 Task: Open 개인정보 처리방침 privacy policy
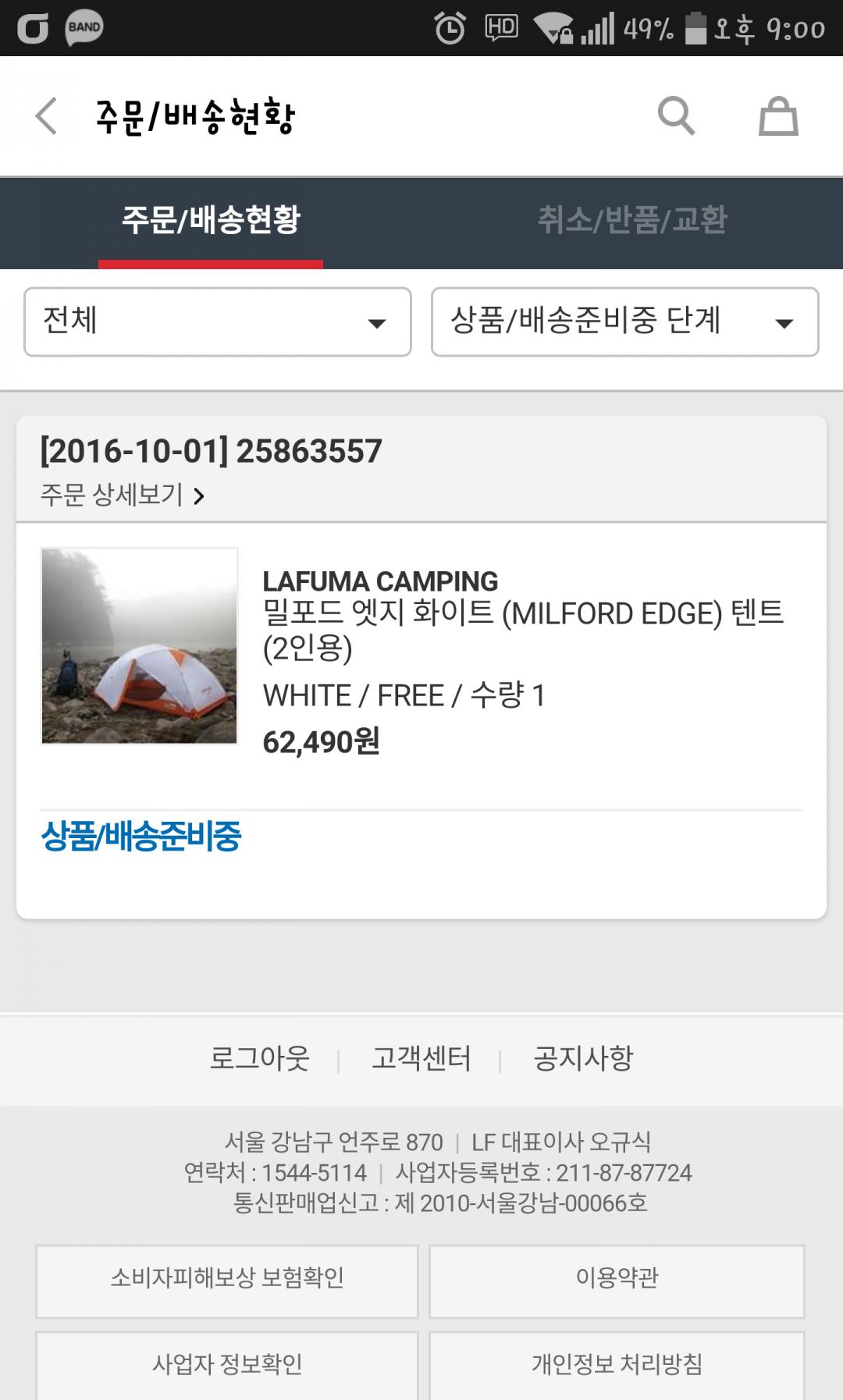tap(617, 1364)
